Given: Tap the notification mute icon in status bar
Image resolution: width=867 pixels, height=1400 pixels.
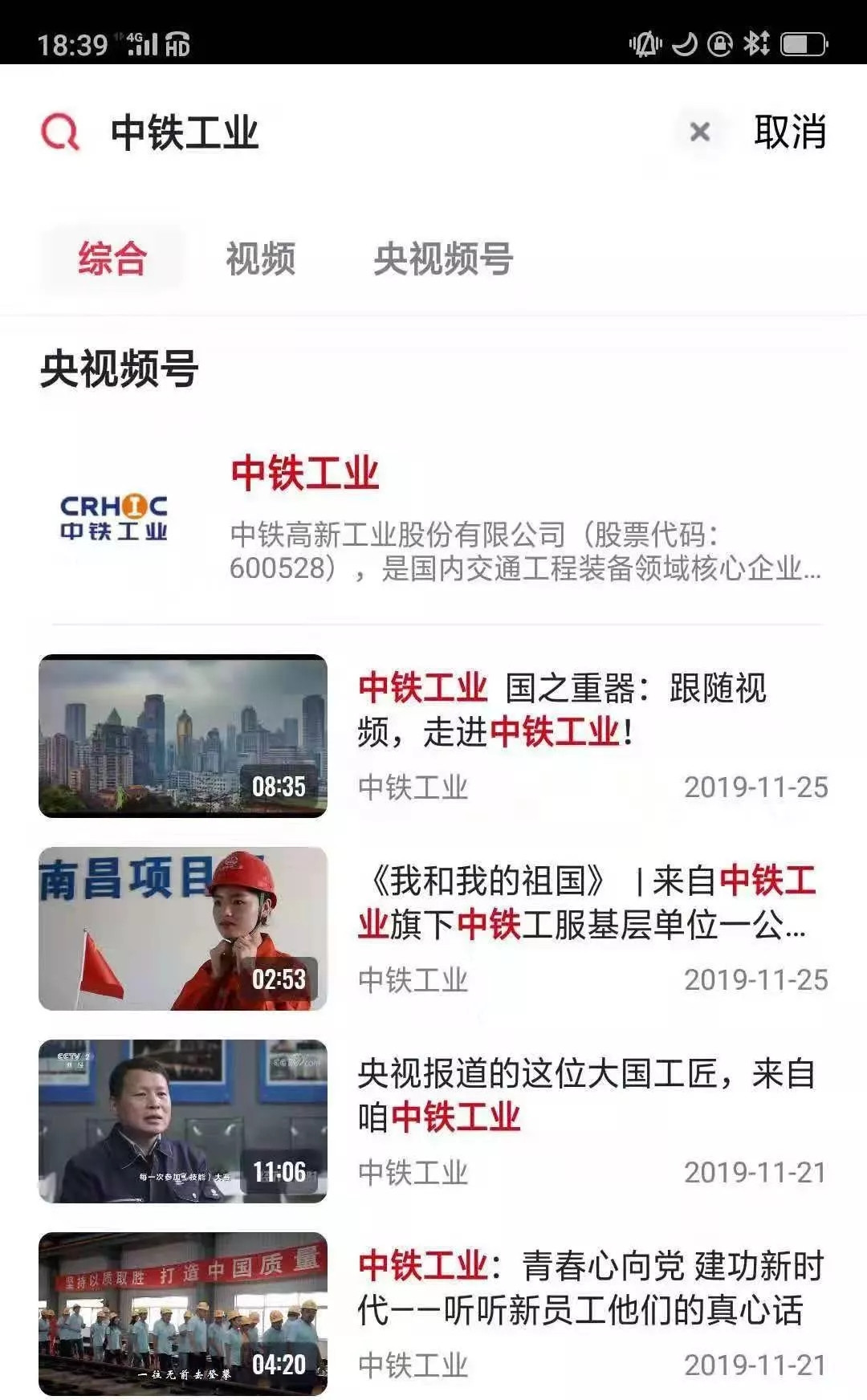Looking at the screenshot, I should pyautogui.click(x=645, y=43).
